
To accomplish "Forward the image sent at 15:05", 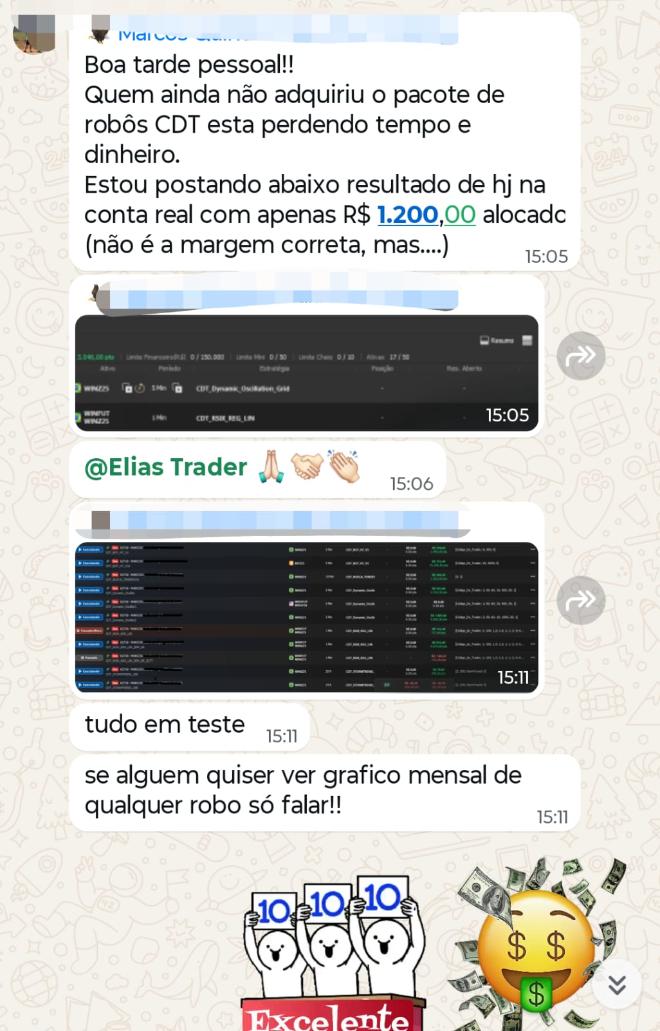I will pyautogui.click(x=581, y=356).
